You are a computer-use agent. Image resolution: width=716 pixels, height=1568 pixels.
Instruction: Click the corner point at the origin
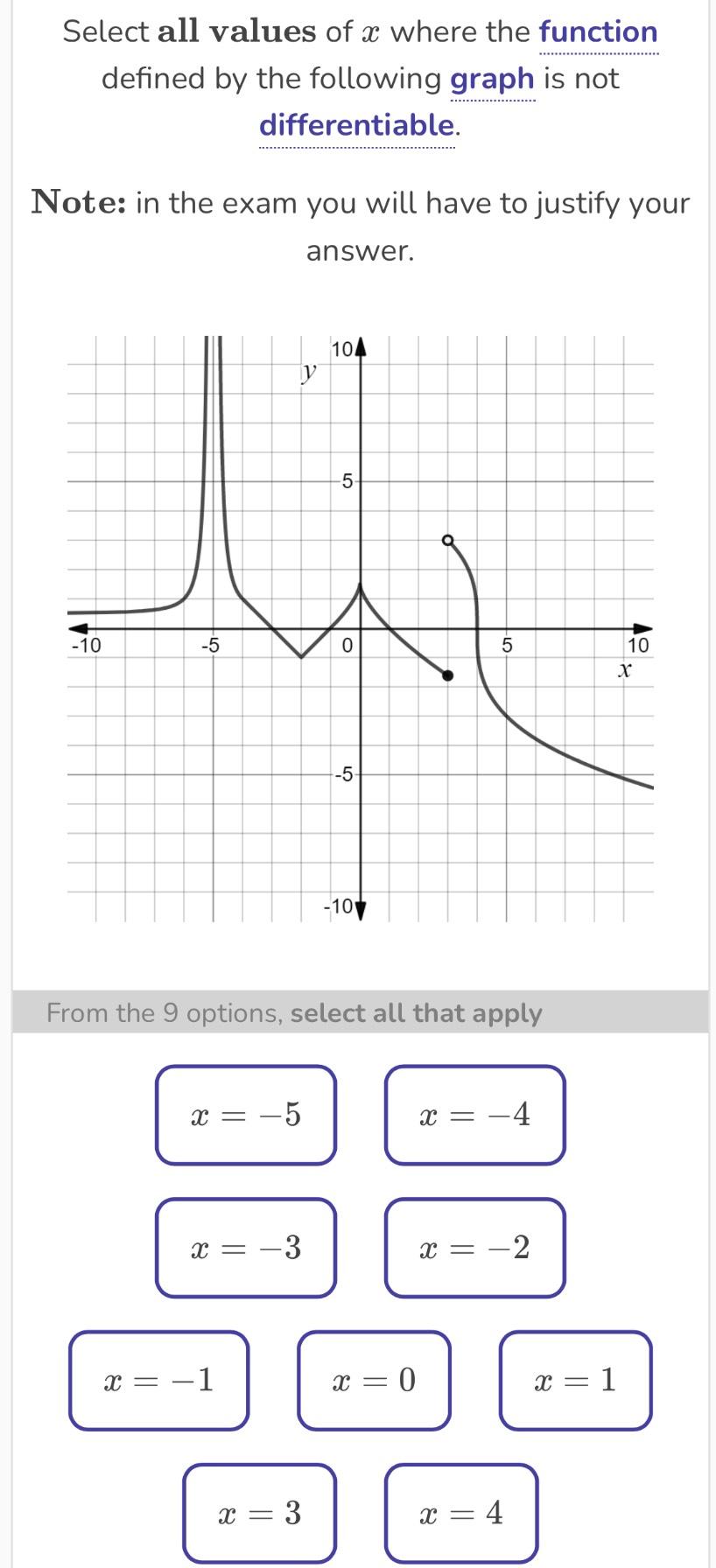360,584
